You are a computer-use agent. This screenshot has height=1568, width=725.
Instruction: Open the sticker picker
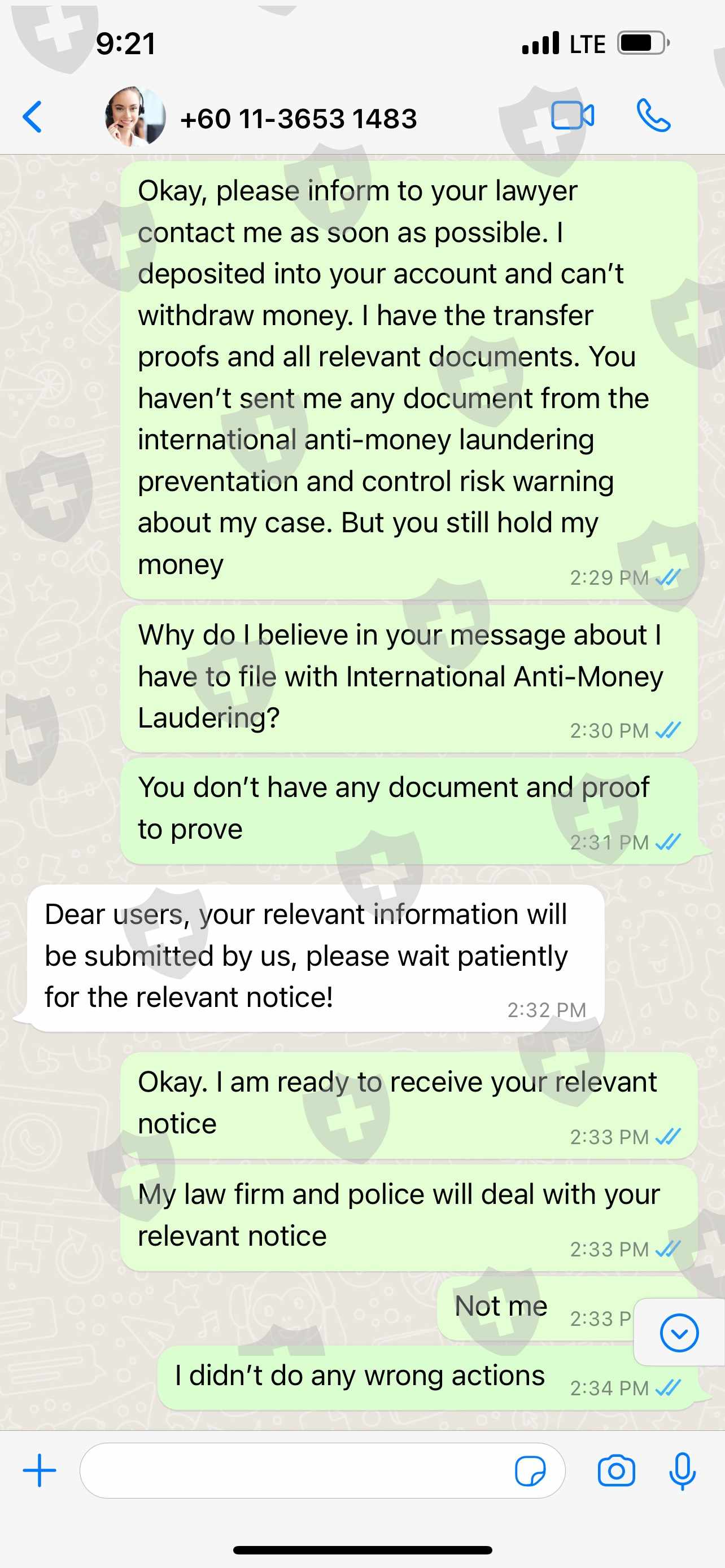point(530,1470)
